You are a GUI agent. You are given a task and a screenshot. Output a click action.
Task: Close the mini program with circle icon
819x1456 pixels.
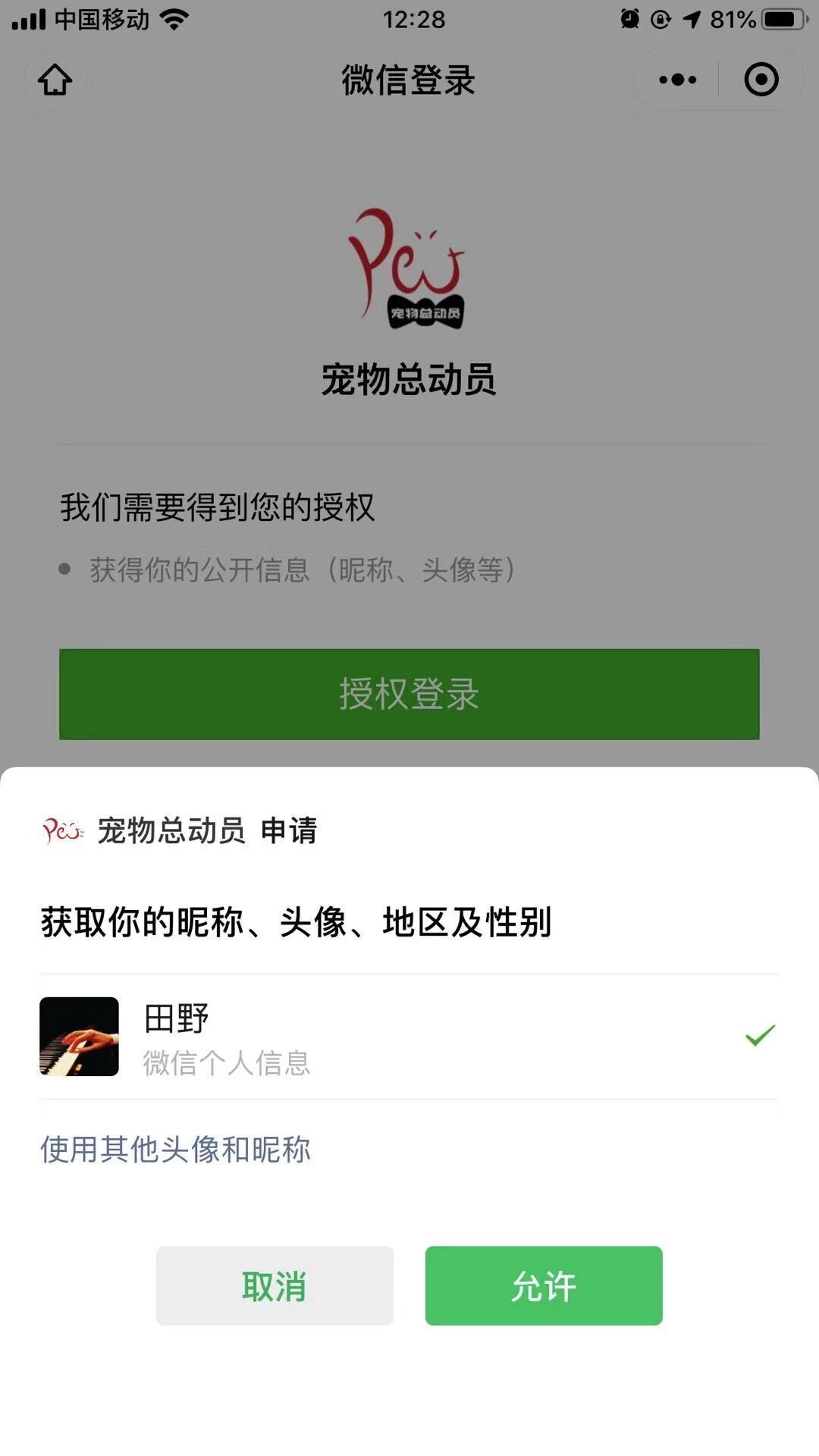click(761, 80)
